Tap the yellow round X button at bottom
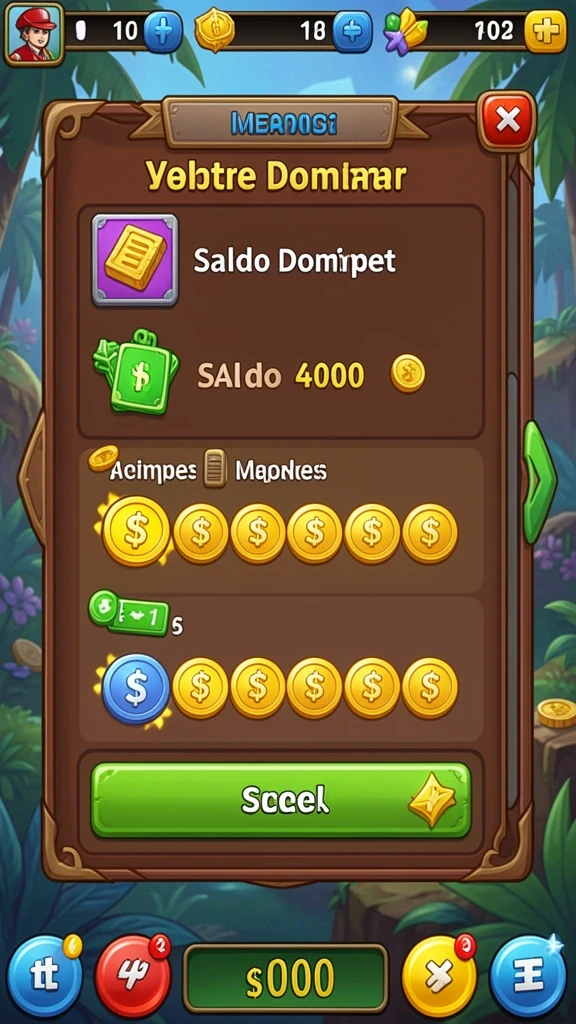The width and height of the screenshot is (576, 1024). click(x=440, y=976)
